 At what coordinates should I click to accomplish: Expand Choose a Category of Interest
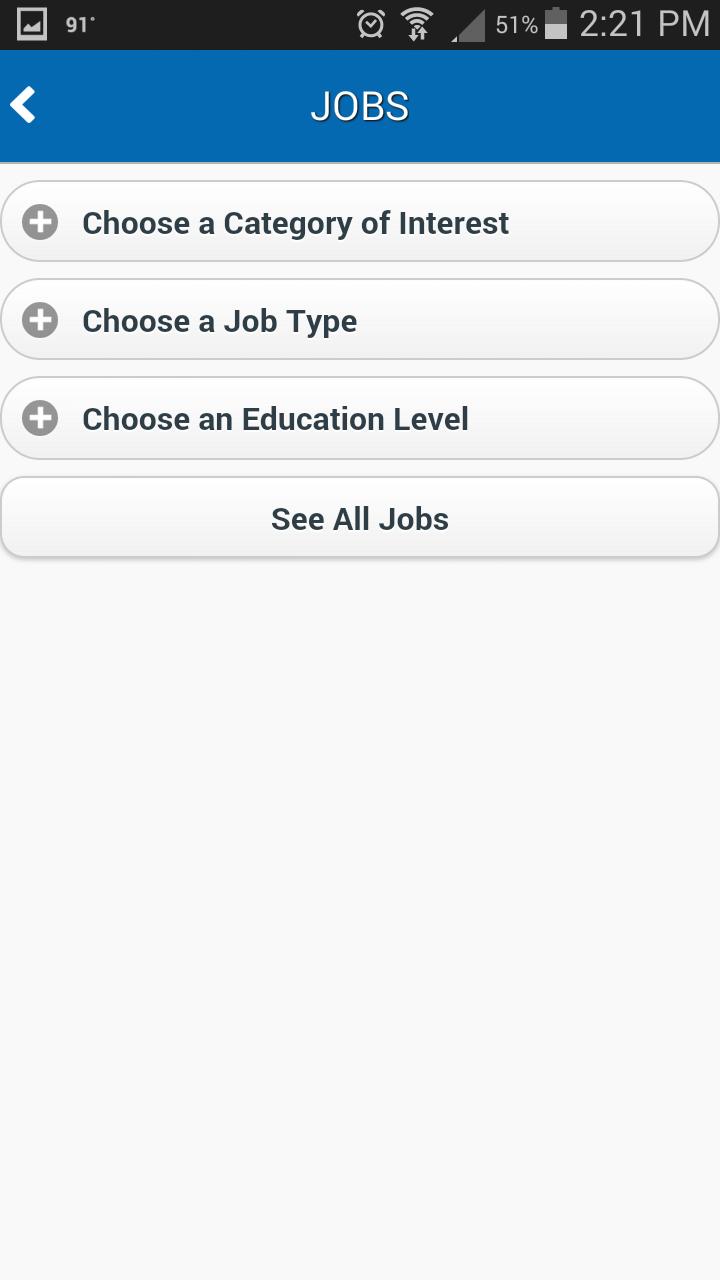359,222
